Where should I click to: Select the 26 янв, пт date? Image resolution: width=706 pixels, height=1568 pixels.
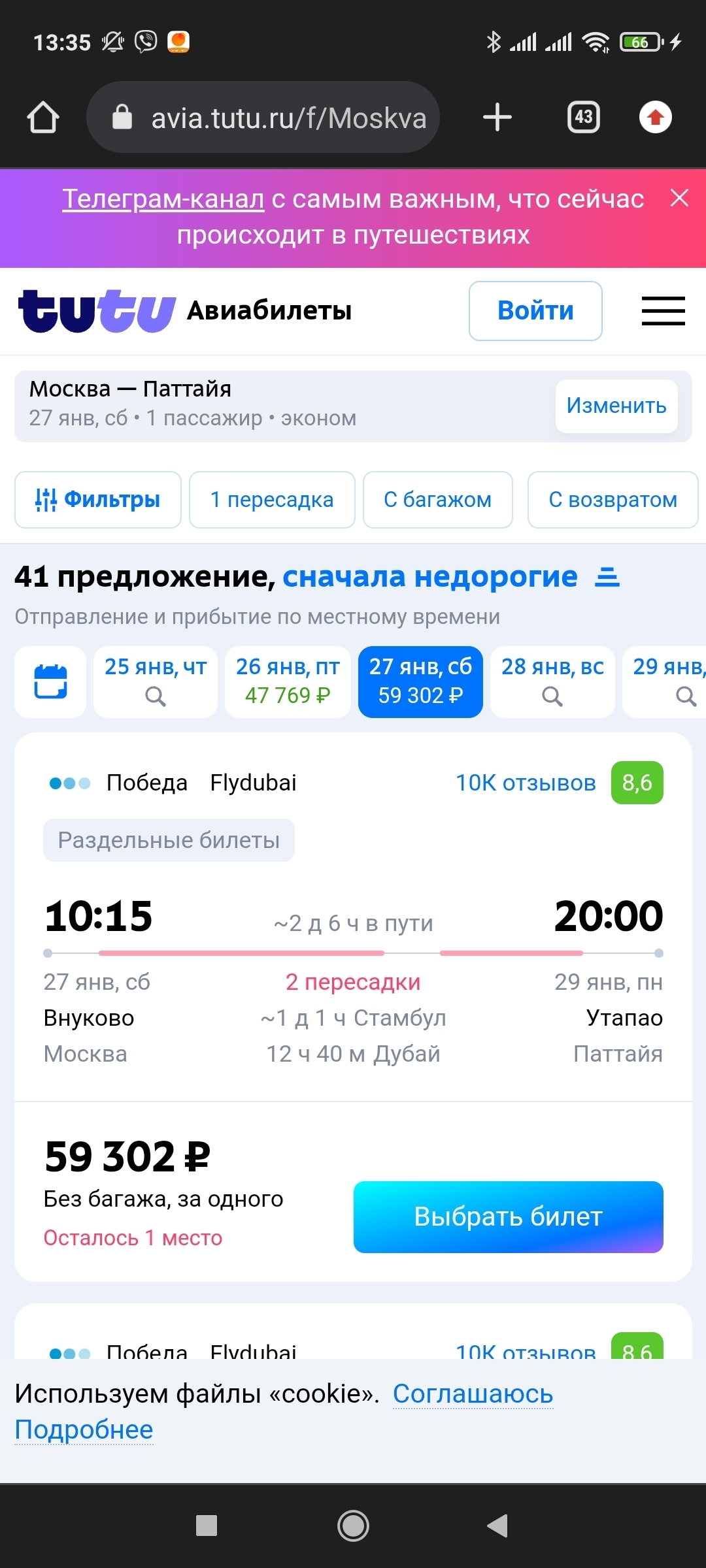pos(288,682)
